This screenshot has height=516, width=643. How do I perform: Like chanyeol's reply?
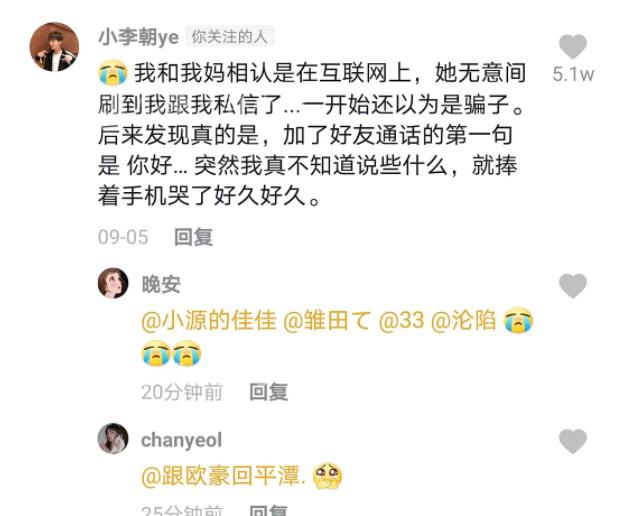572,441
